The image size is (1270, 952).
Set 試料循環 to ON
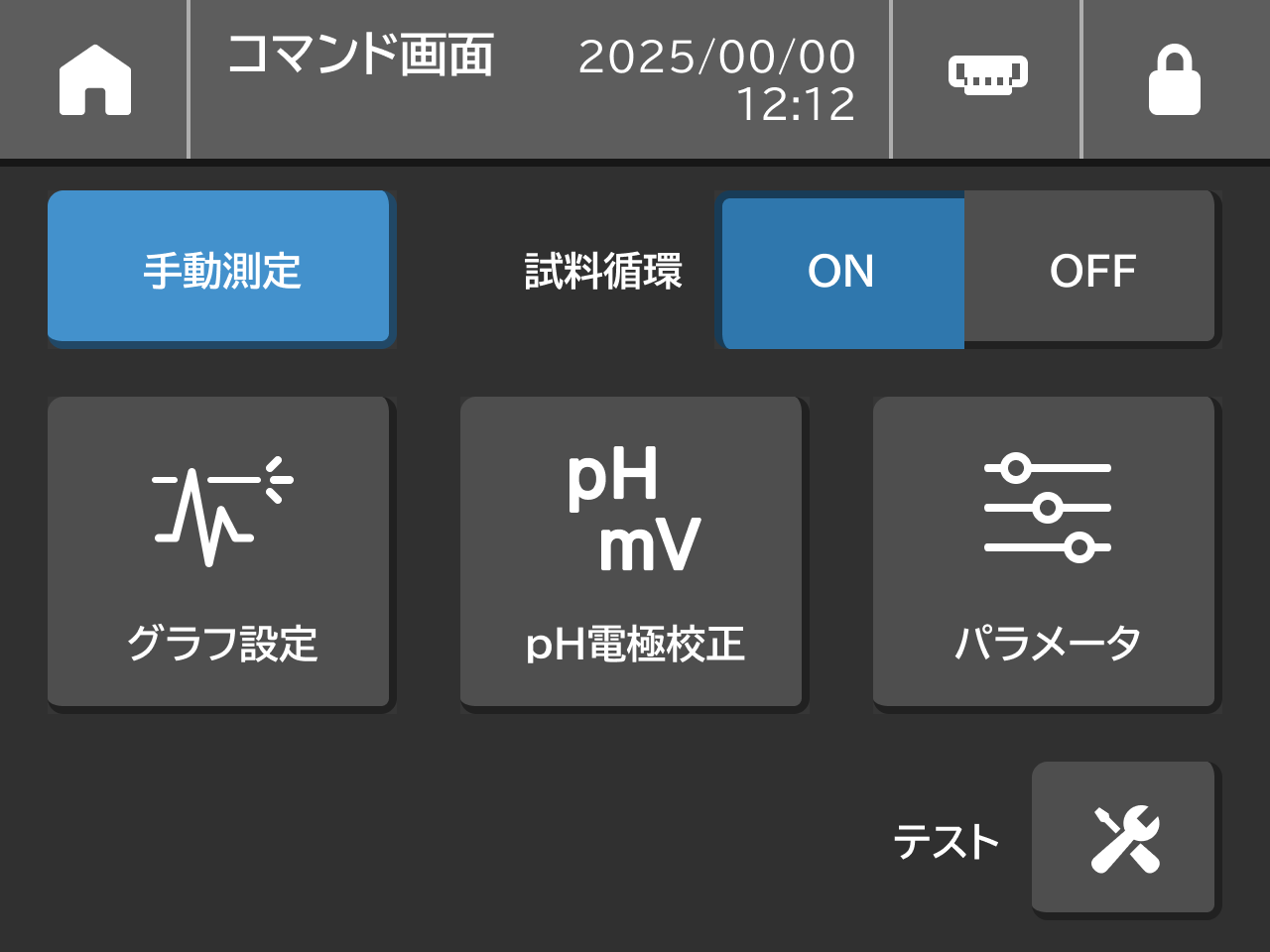click(x=842, y=272)
